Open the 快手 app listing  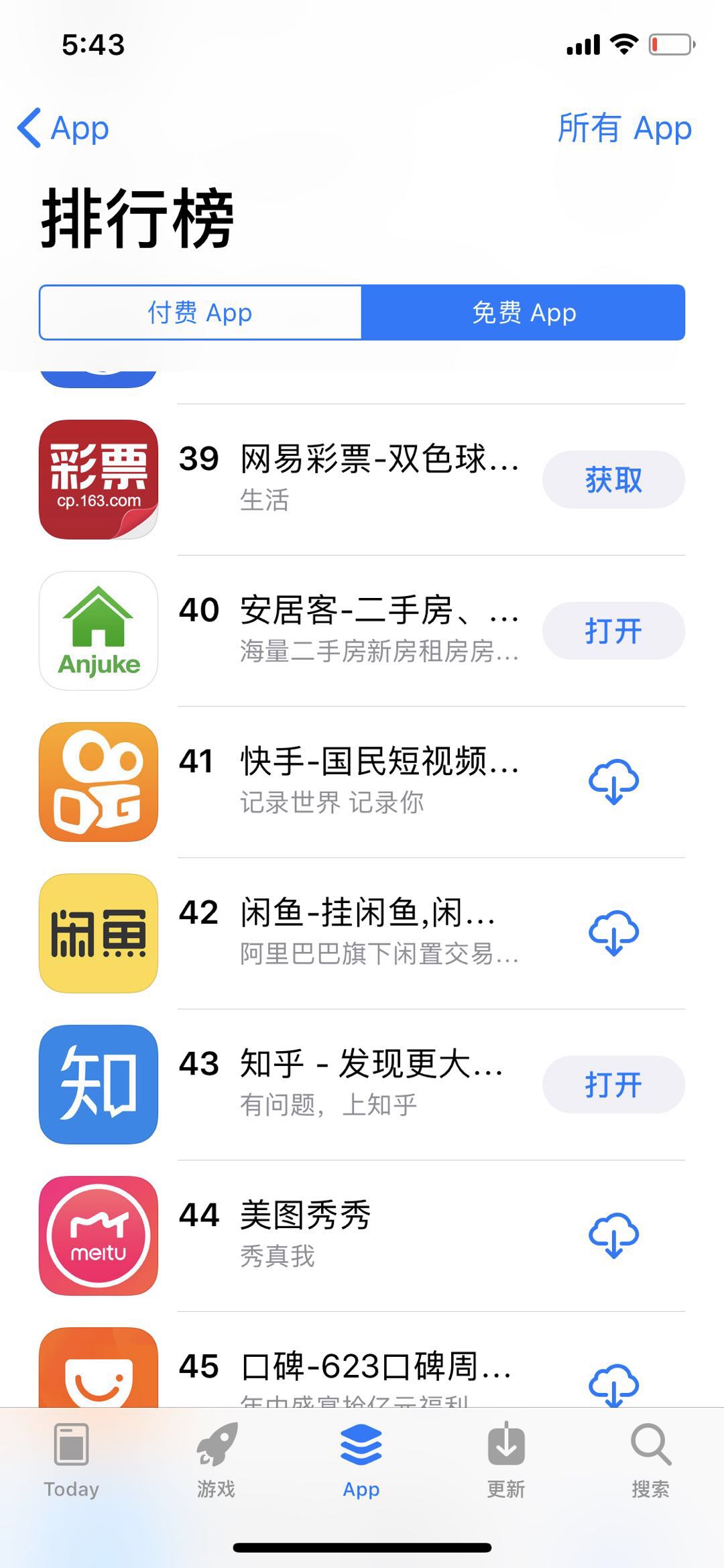(362, 782)
